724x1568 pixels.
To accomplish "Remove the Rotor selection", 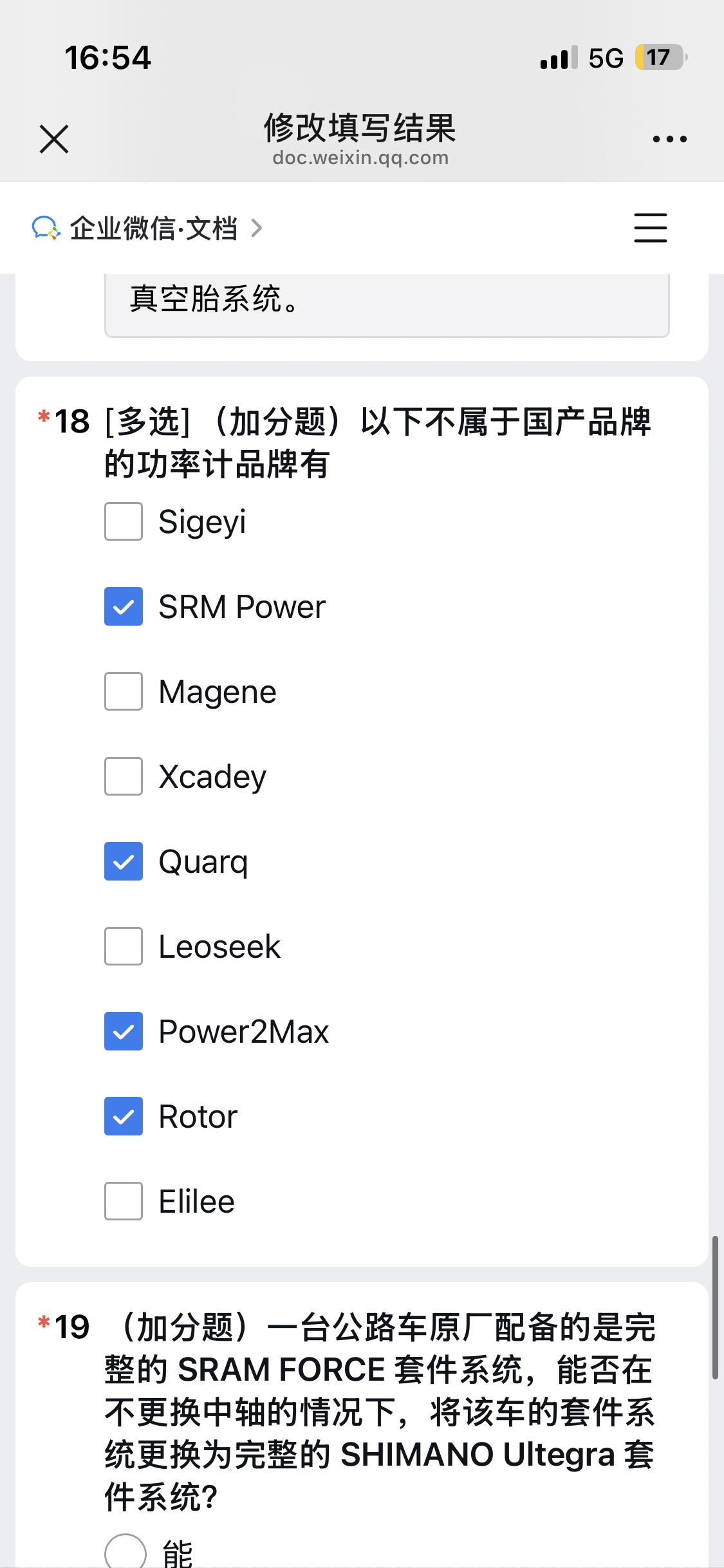I will click(x=124, y=1116).
